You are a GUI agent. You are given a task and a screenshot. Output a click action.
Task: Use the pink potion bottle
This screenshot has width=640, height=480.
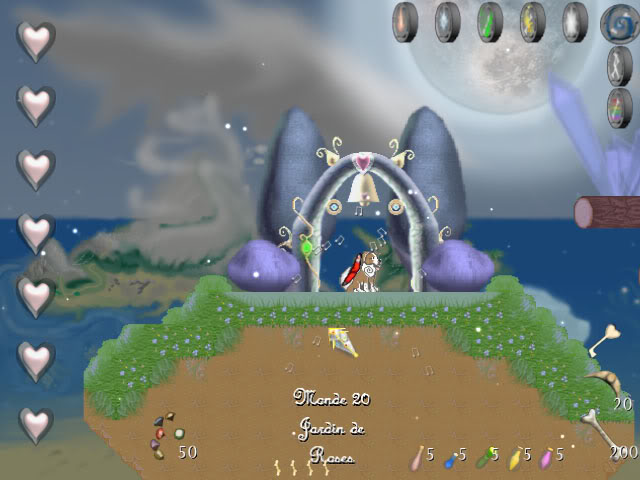coord(418,458)
